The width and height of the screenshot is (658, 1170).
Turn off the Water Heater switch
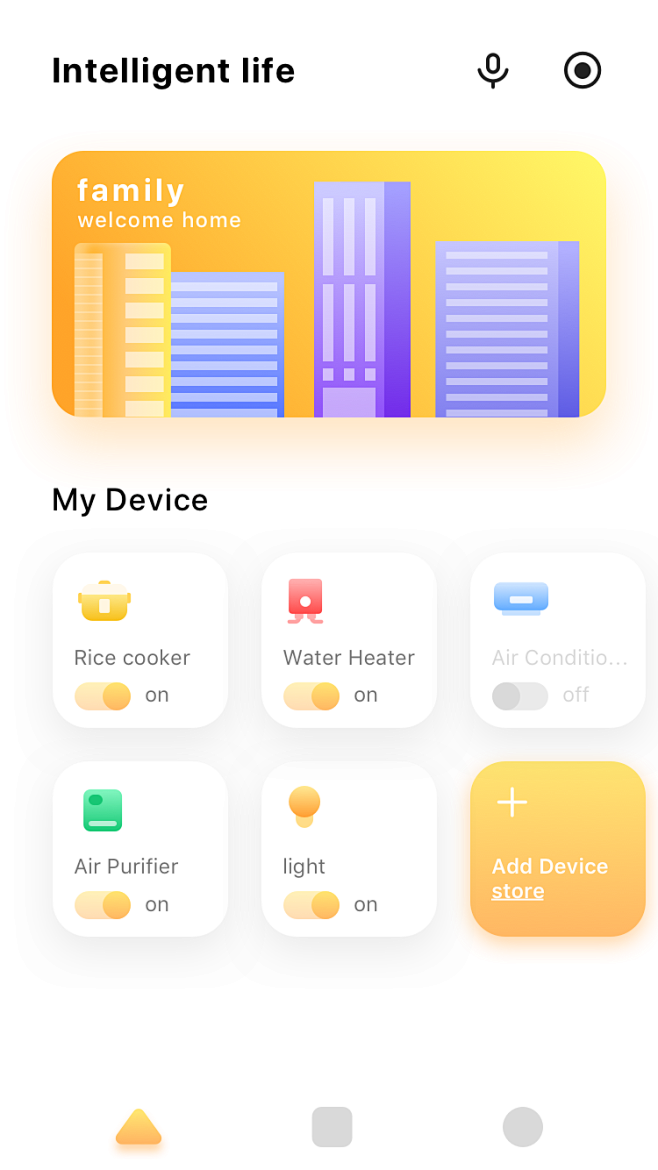point(312,696)
